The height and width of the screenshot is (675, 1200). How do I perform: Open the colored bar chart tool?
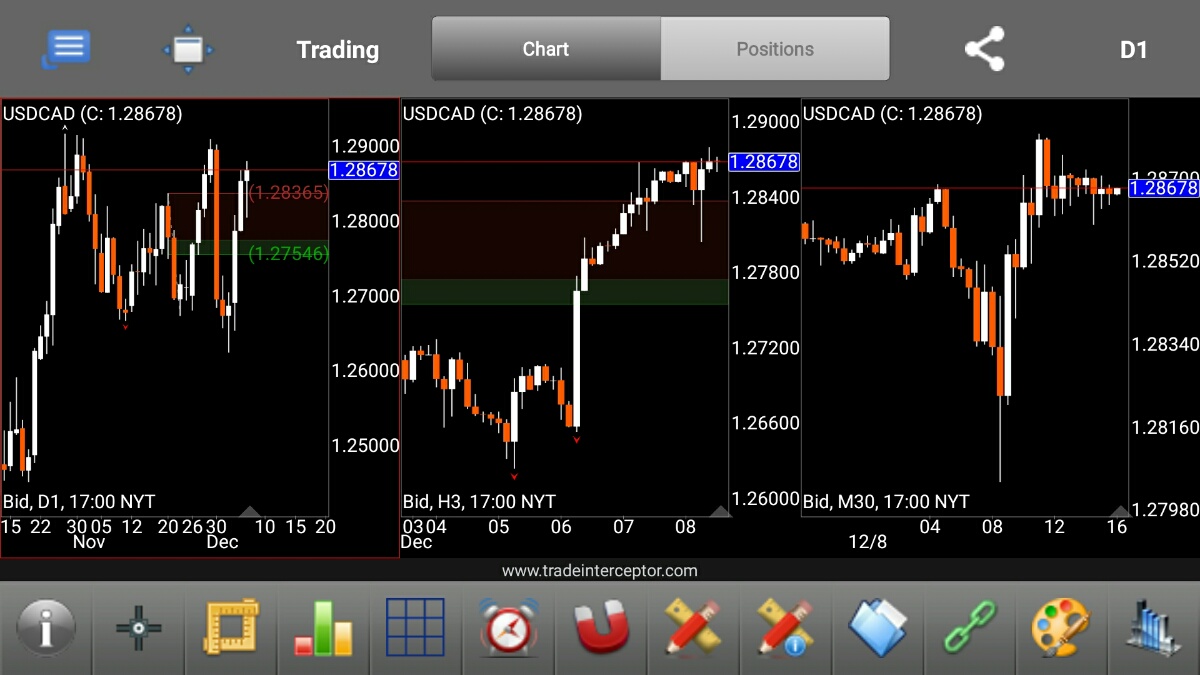click(x=323, y=629)
